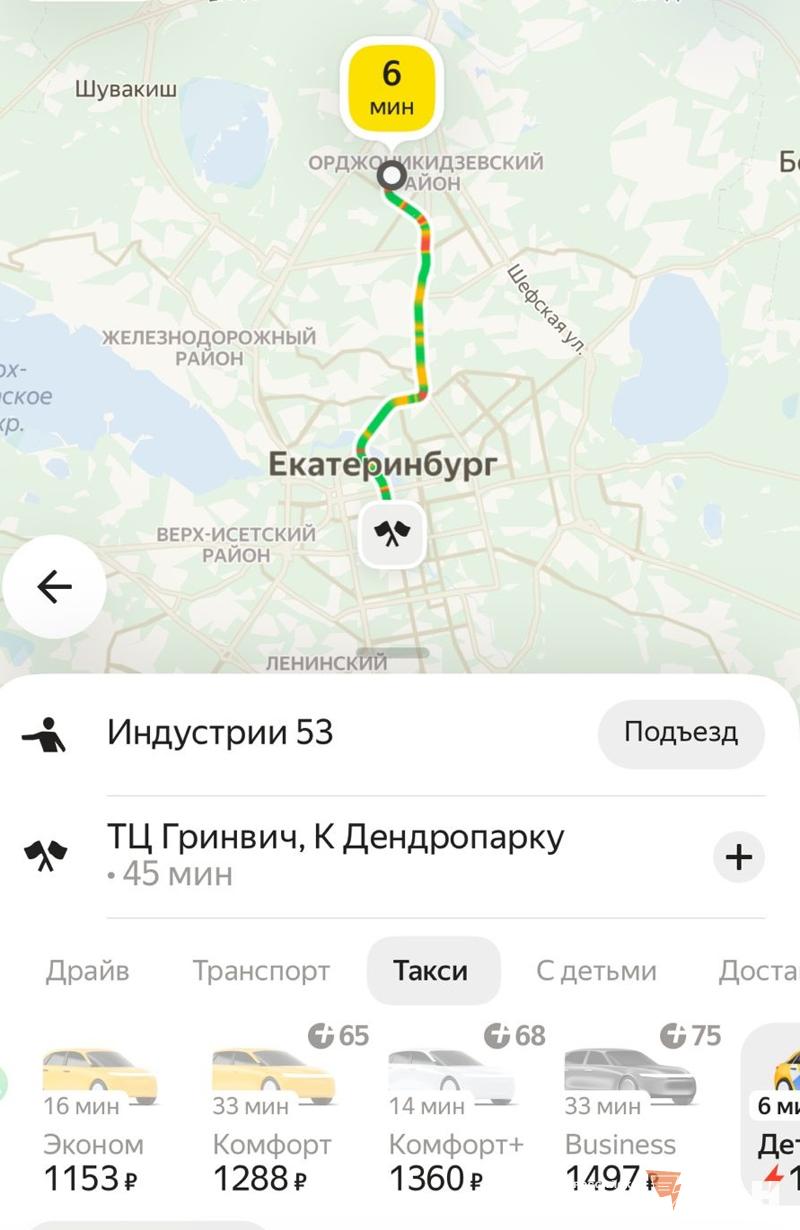Viewport: 800px width, 1230px height.
Task: Switch to the Транспорт tab
Action: pyautogui.click(x=261, y=970)
